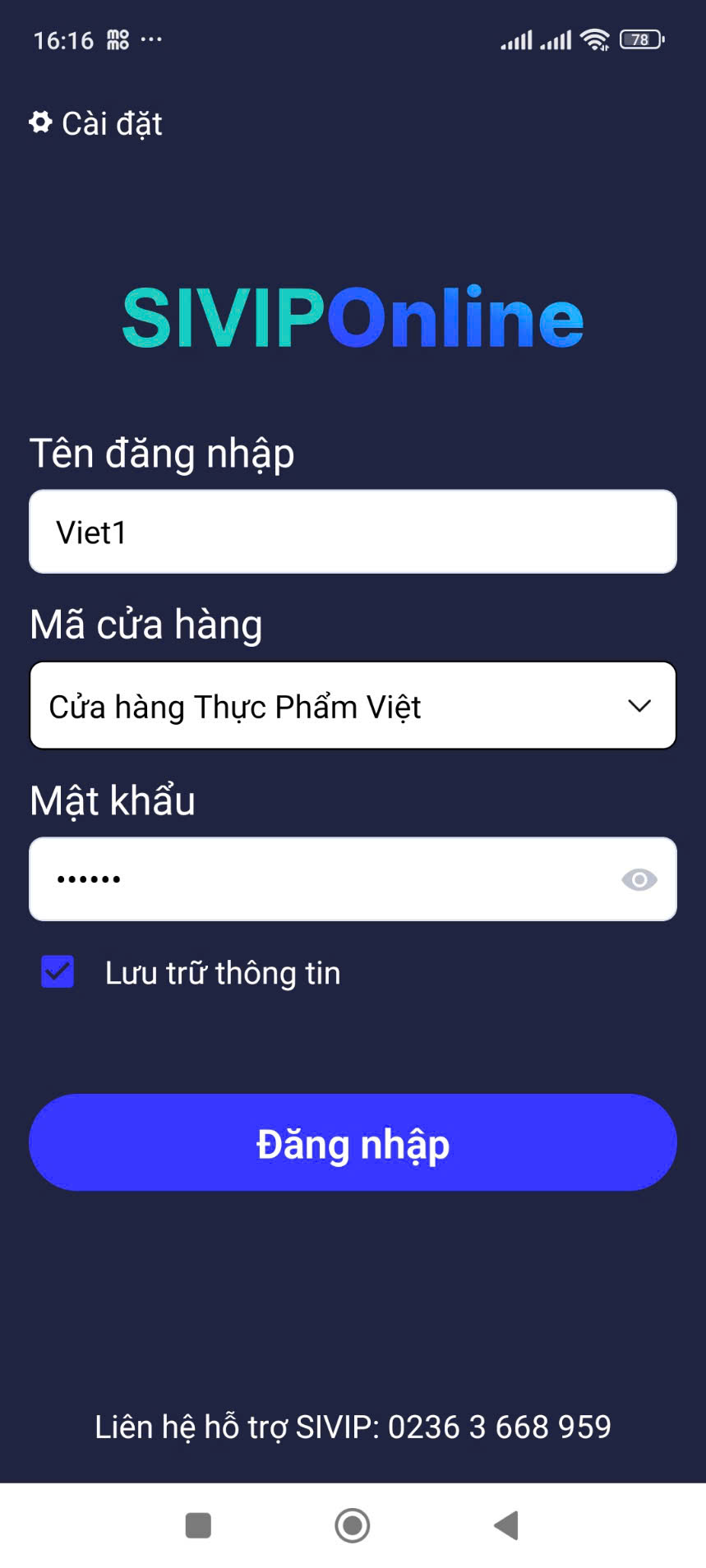Show the password with the eye icon
The width and height of the screenshot is (706, 1568).
click(x=639, y=880)
